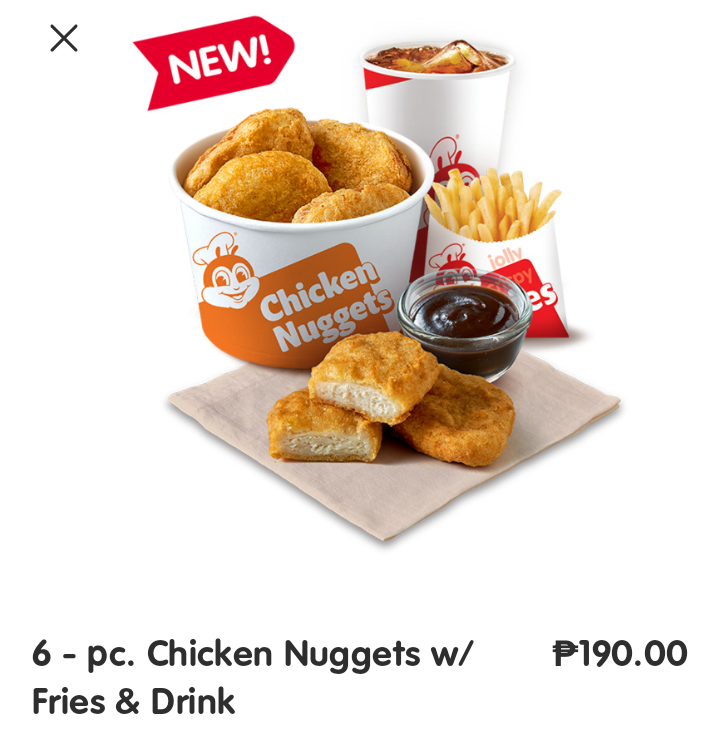Screen dimensions: 720x731
Task: Click the X close icon
Action: tap(65, 38)
